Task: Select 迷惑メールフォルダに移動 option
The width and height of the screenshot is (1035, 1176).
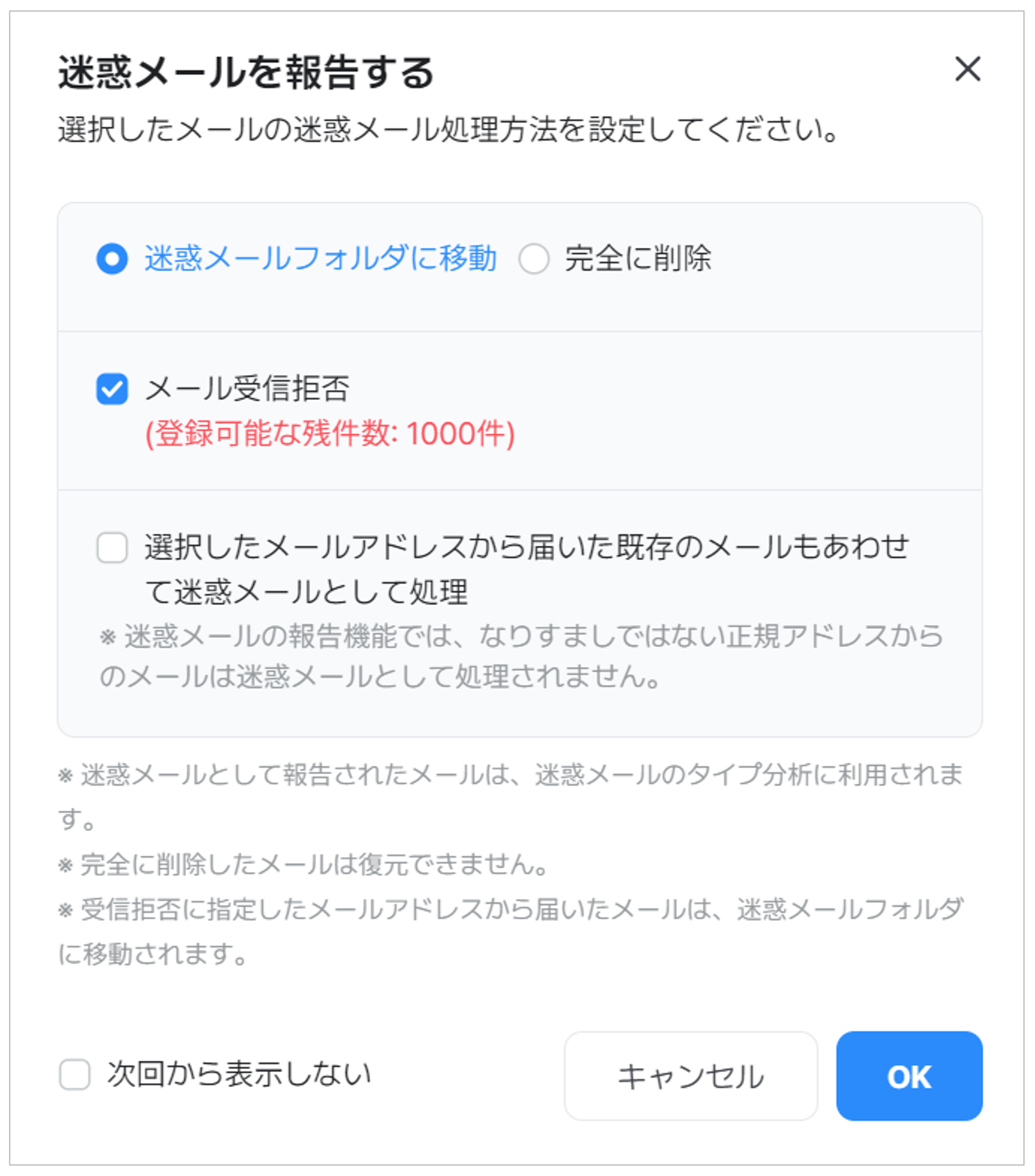Action: [x=112, y=258]
